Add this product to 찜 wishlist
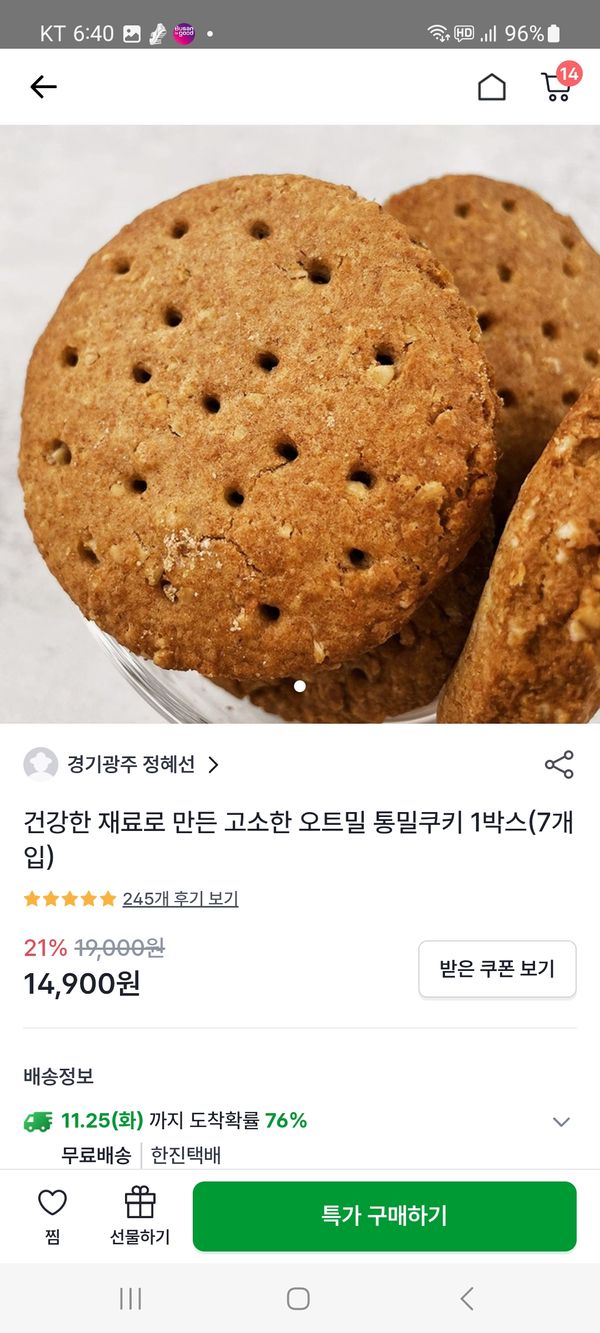 (52, 1214)
